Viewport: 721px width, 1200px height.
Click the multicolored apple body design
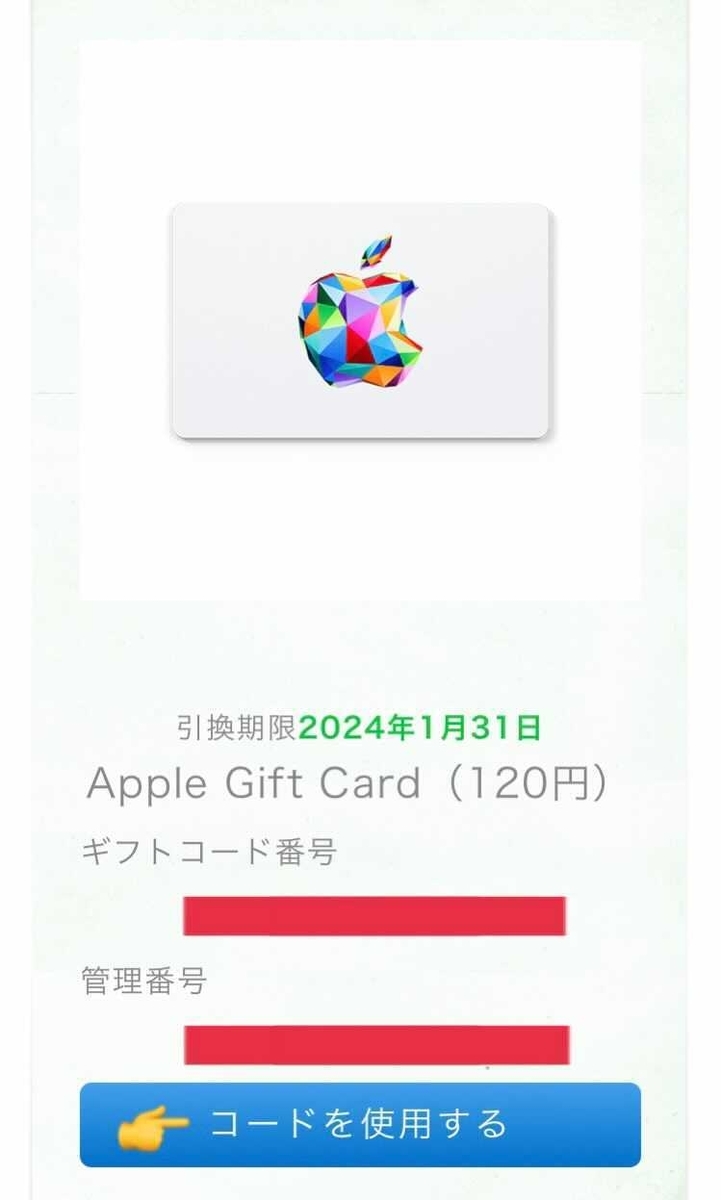click(355, 330)
